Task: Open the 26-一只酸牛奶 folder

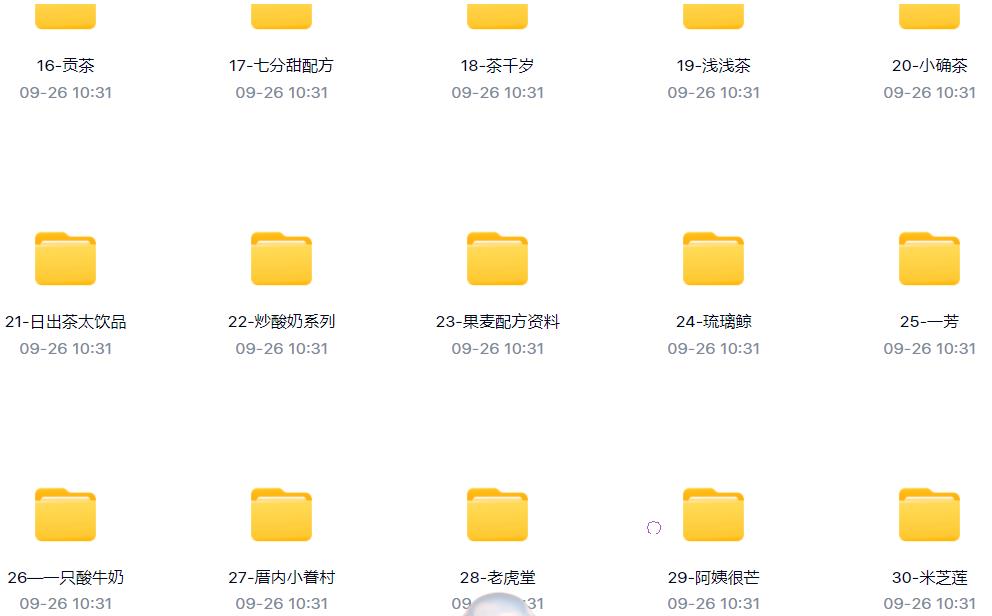Action: tap(65, 515)
